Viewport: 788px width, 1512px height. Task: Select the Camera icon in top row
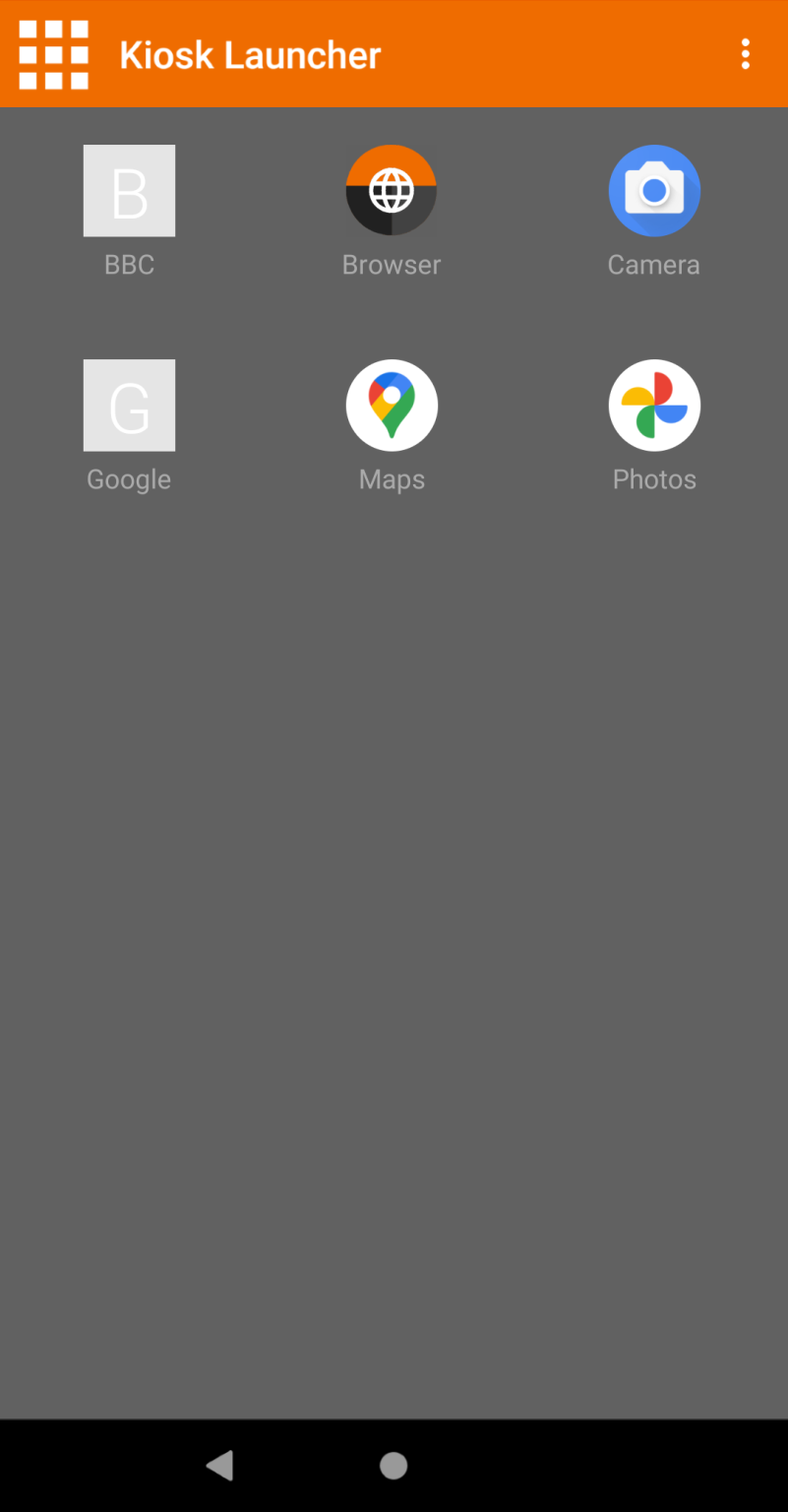[x=654, y=190]
